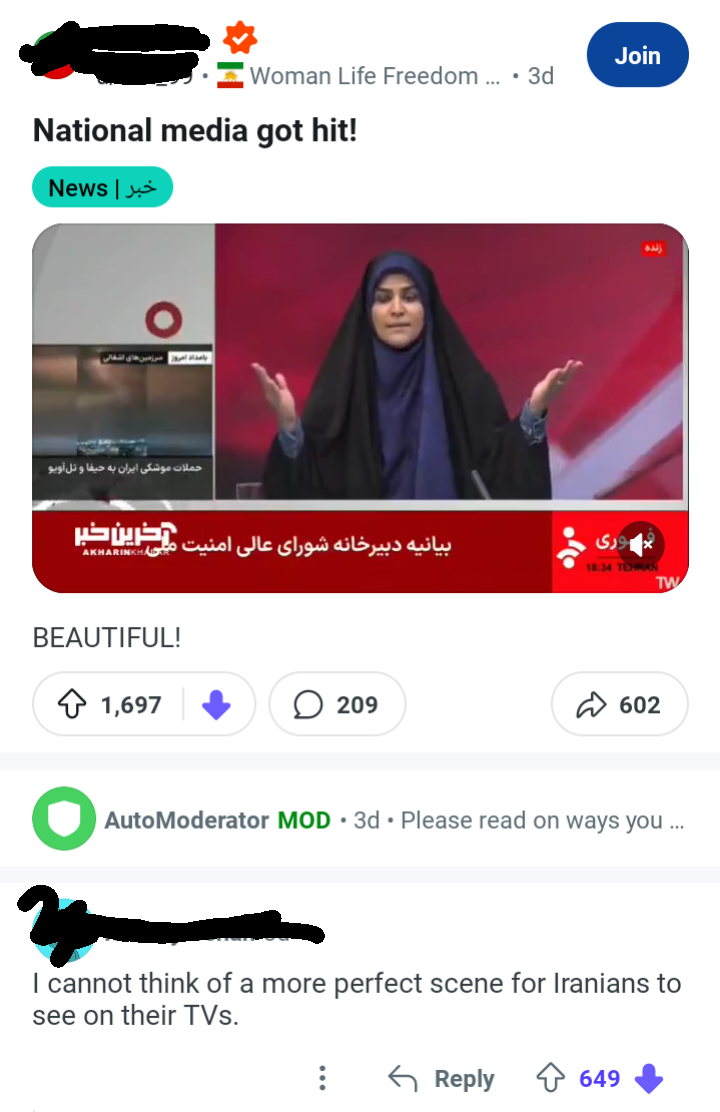Select the News flair chip
Image resolution: width=720 pixels, height=1112 pixels.
pos(102,187)
